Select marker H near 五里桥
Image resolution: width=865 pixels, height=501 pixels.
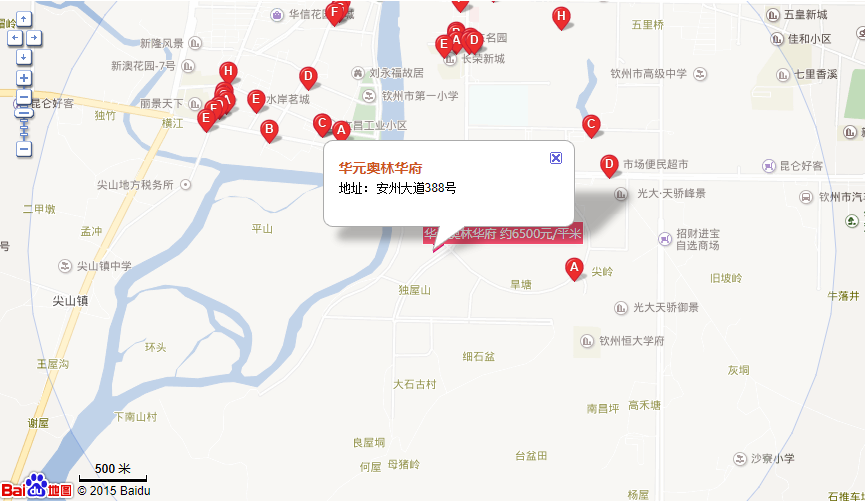(x=561, y=15)
